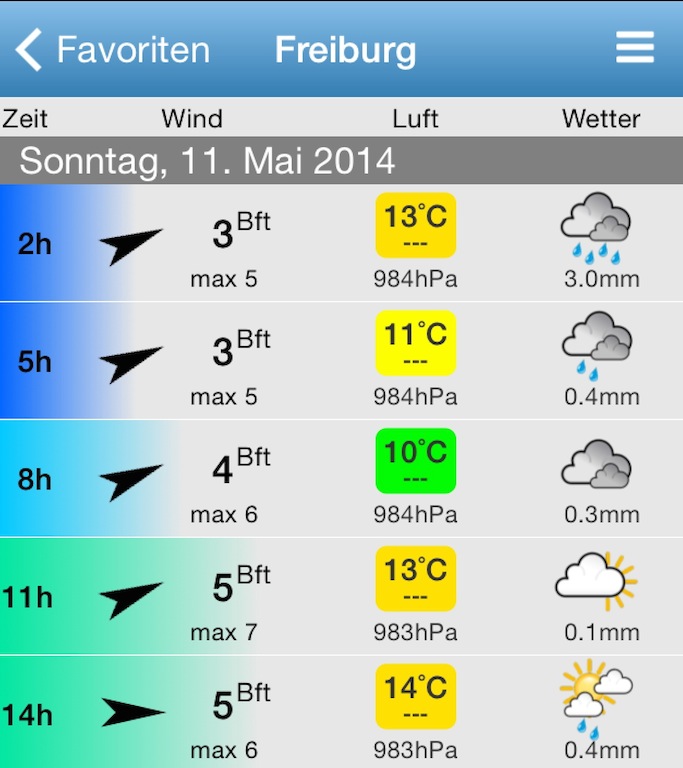
Task: Open the hamburger menu
Action: point(634,48)
